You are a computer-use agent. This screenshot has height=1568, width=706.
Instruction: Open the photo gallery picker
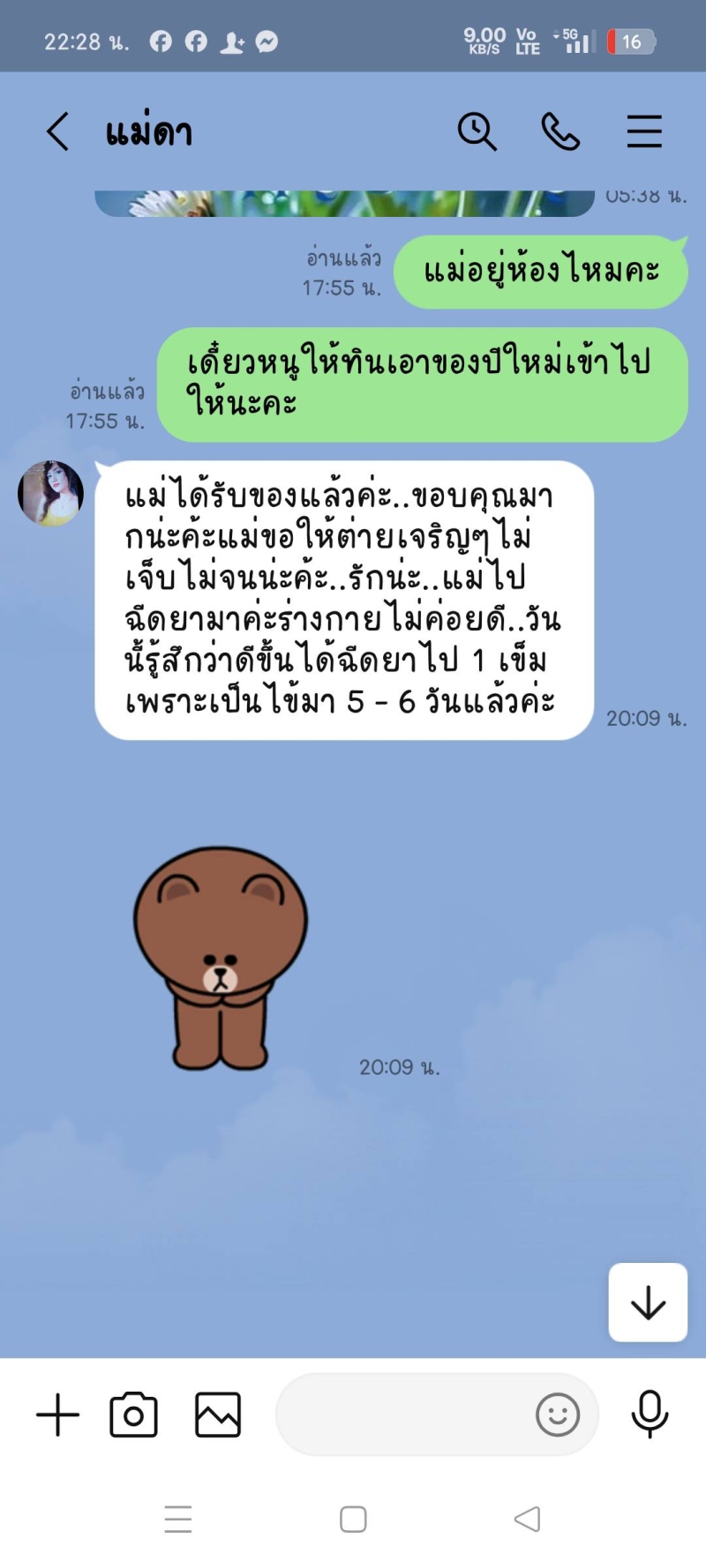218,1415
